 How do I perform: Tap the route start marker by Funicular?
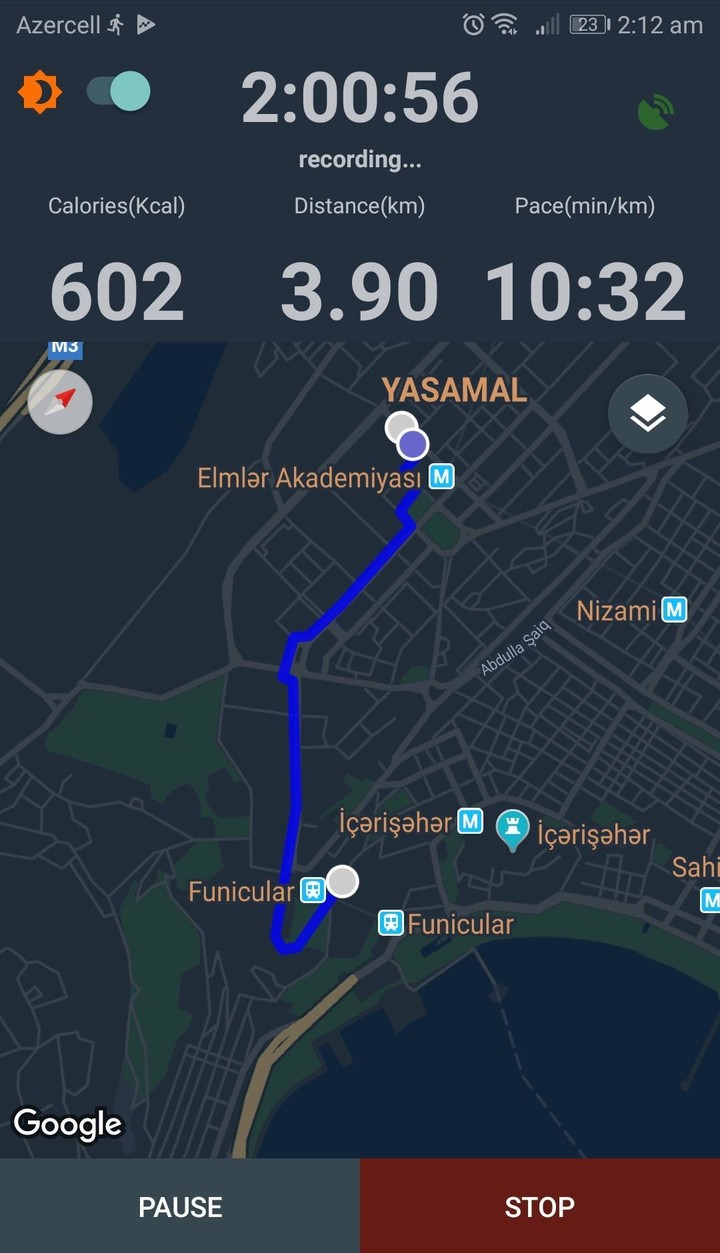pos(343,883)
